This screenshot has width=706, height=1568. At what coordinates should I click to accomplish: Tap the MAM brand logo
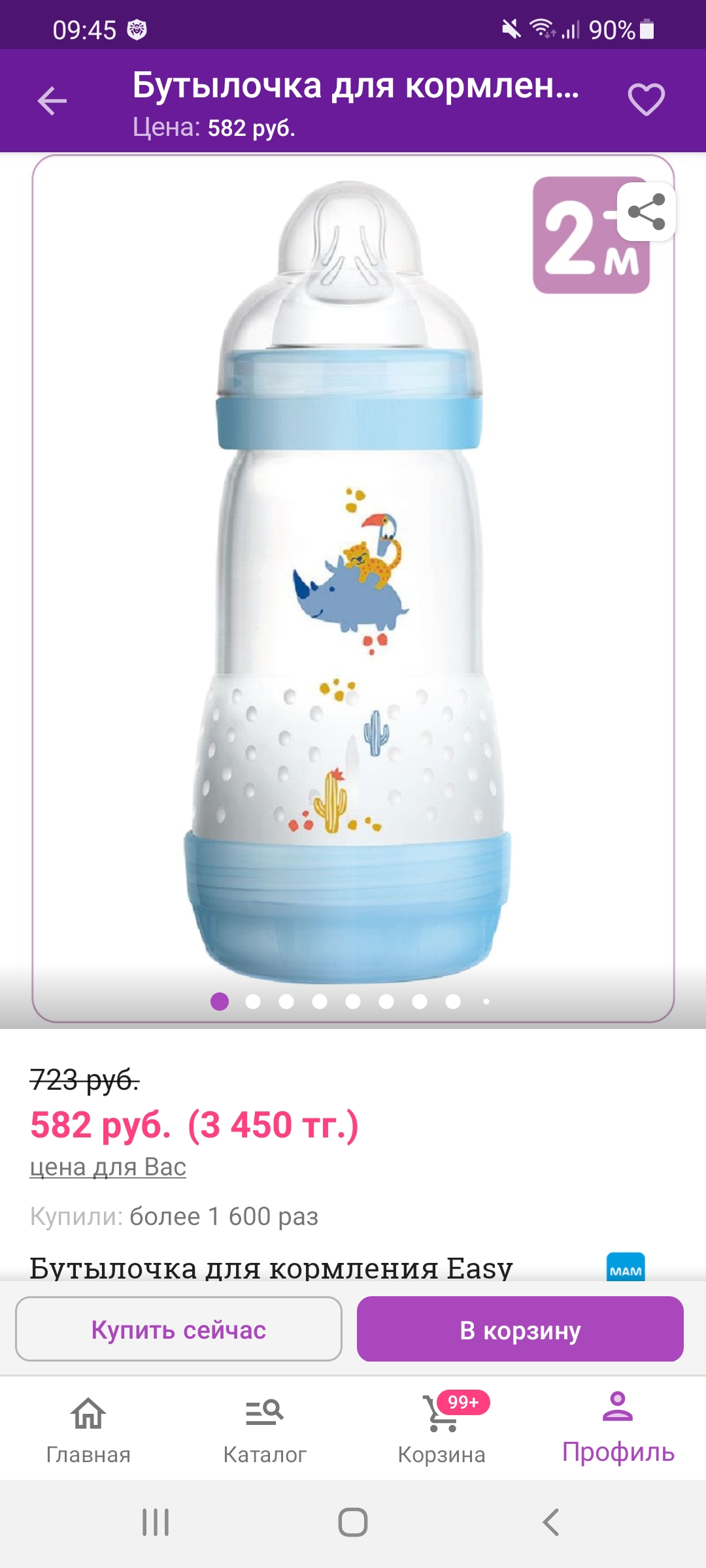coord(626,1267)
